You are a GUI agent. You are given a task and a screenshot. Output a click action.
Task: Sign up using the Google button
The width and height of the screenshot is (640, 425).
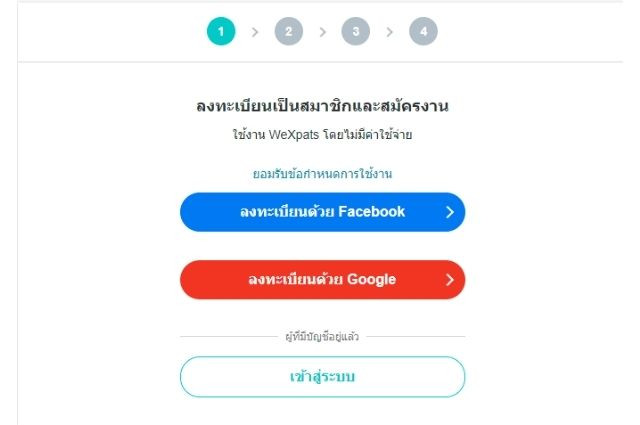point(322,280)
